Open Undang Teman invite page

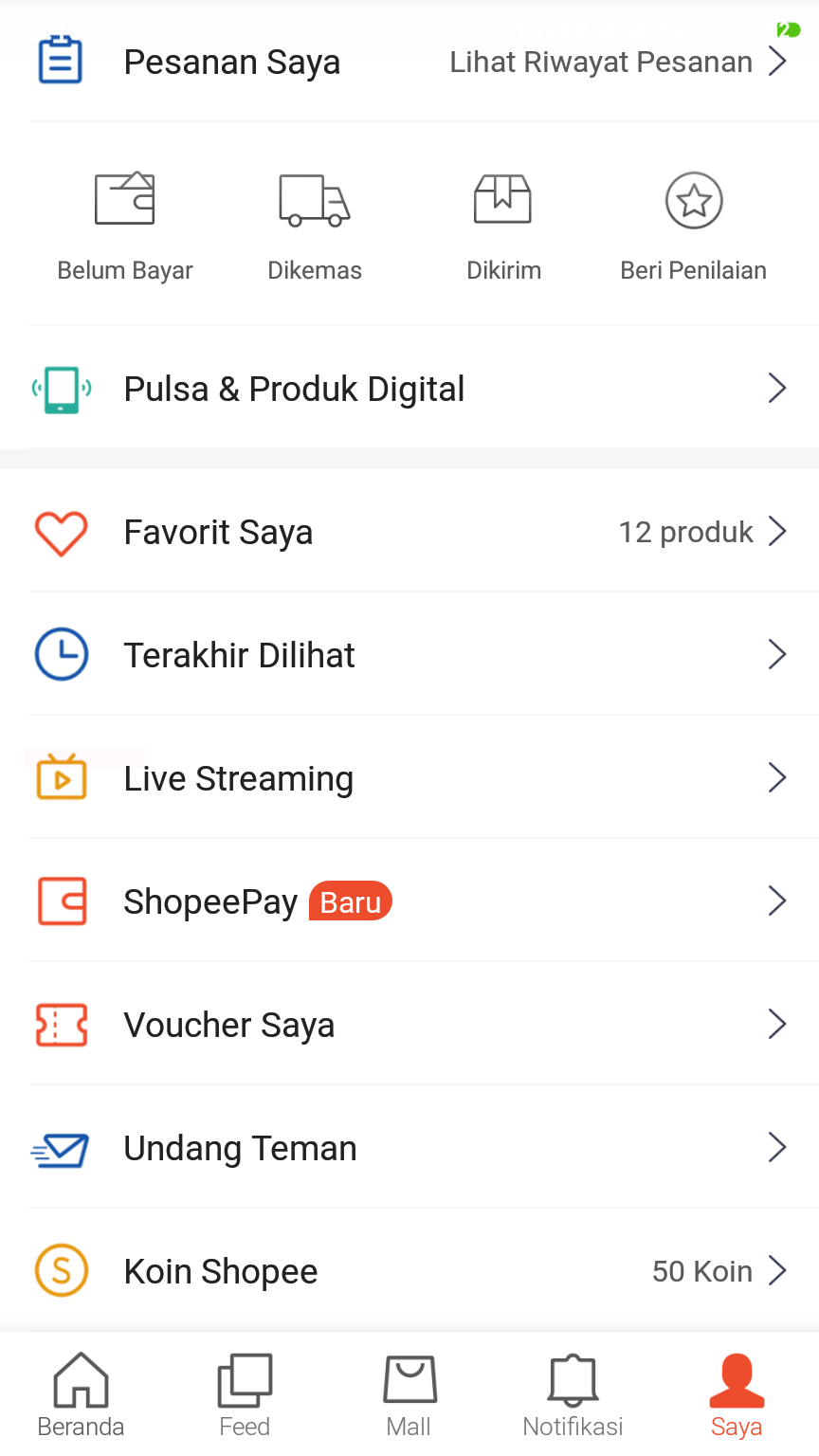[x=409, y=1148]
